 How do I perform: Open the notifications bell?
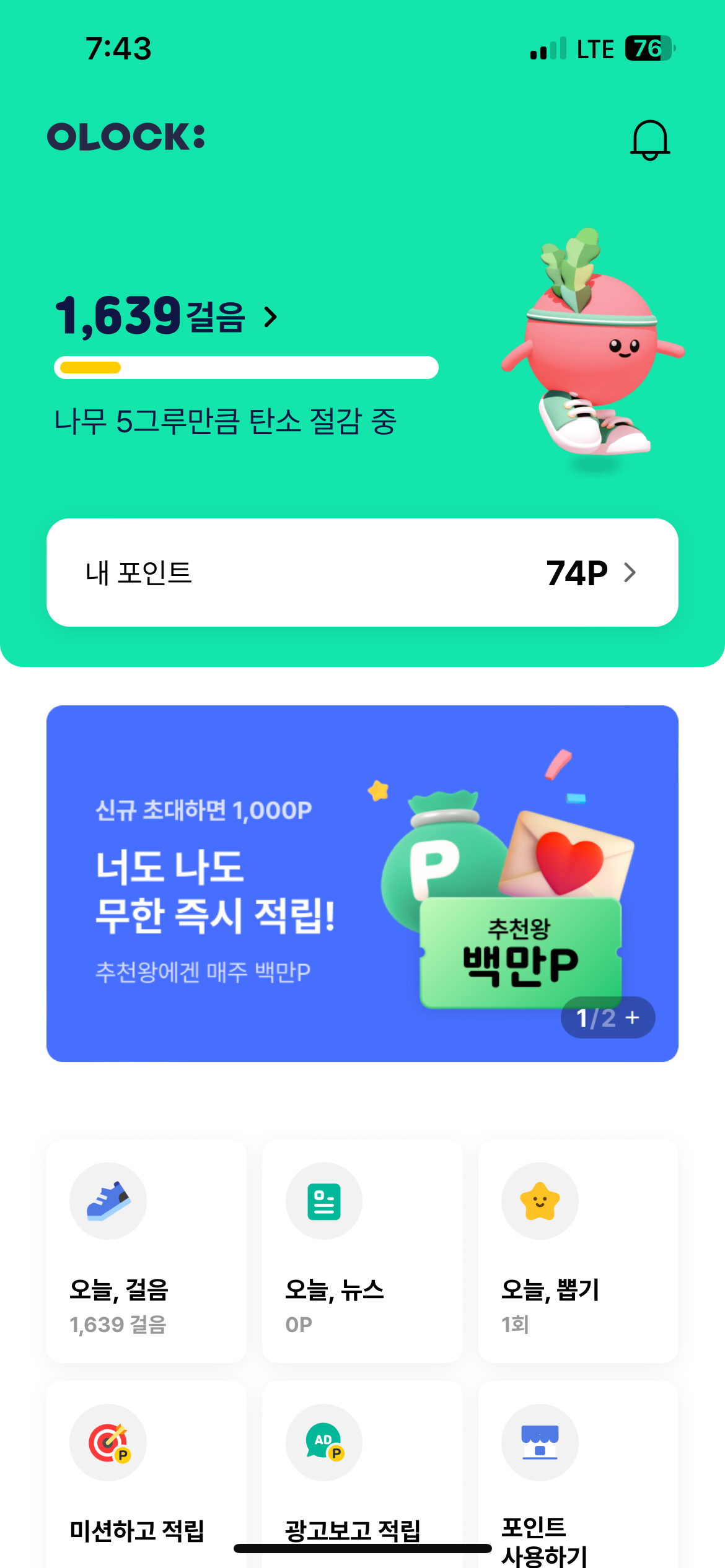[649, 139]
